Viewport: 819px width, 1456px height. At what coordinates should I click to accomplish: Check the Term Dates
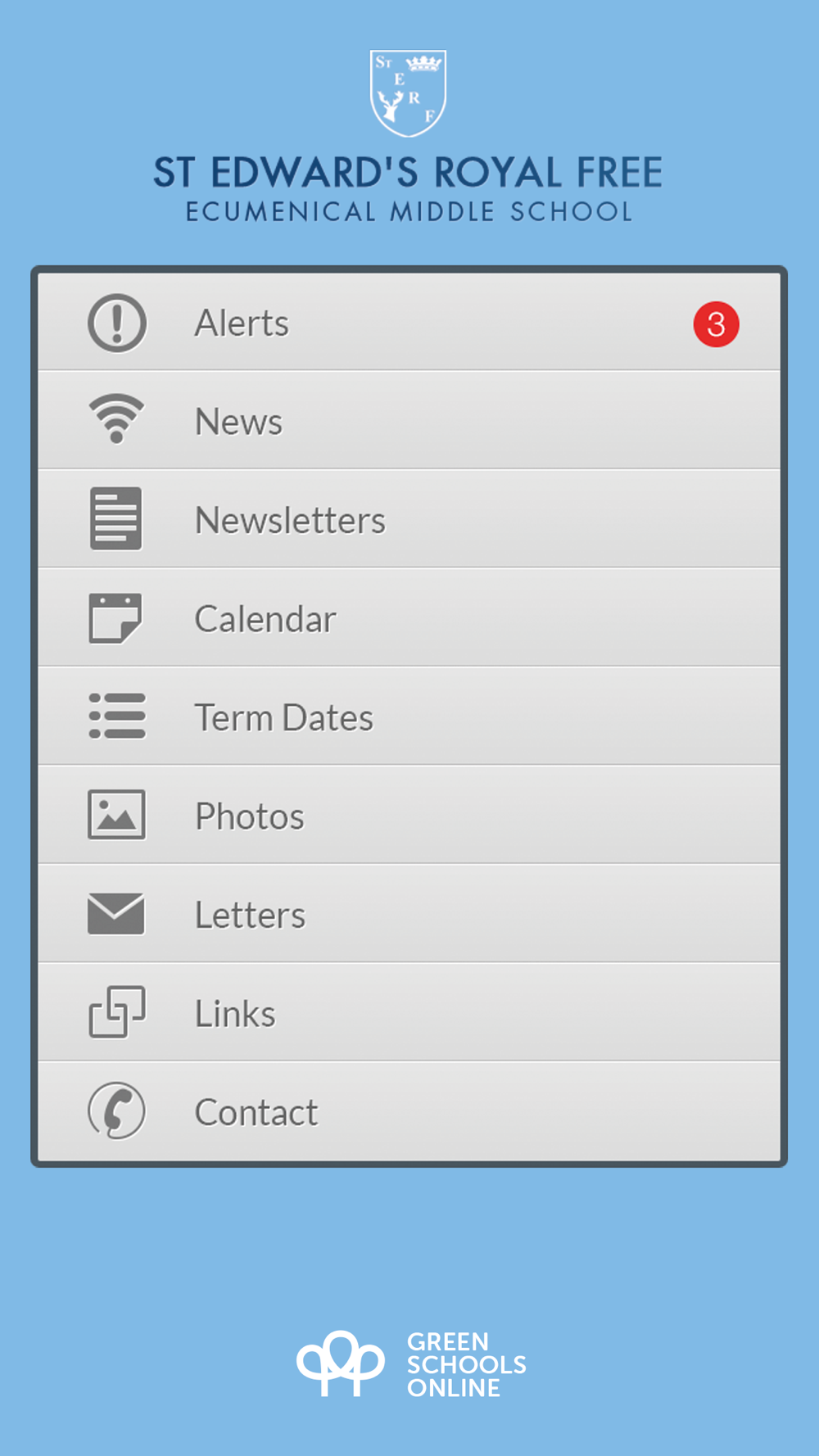(x=409, y=717)
